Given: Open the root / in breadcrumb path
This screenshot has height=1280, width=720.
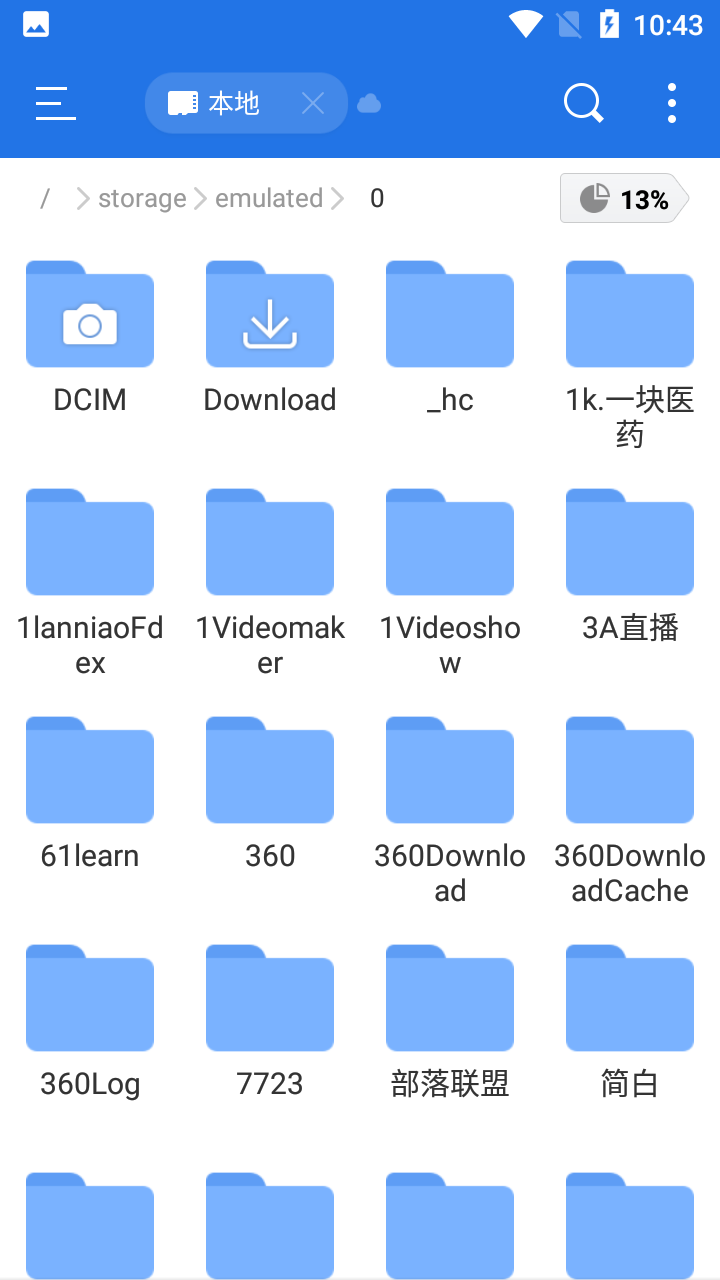Looking at the screenshot, I should [x=45, y=198].
